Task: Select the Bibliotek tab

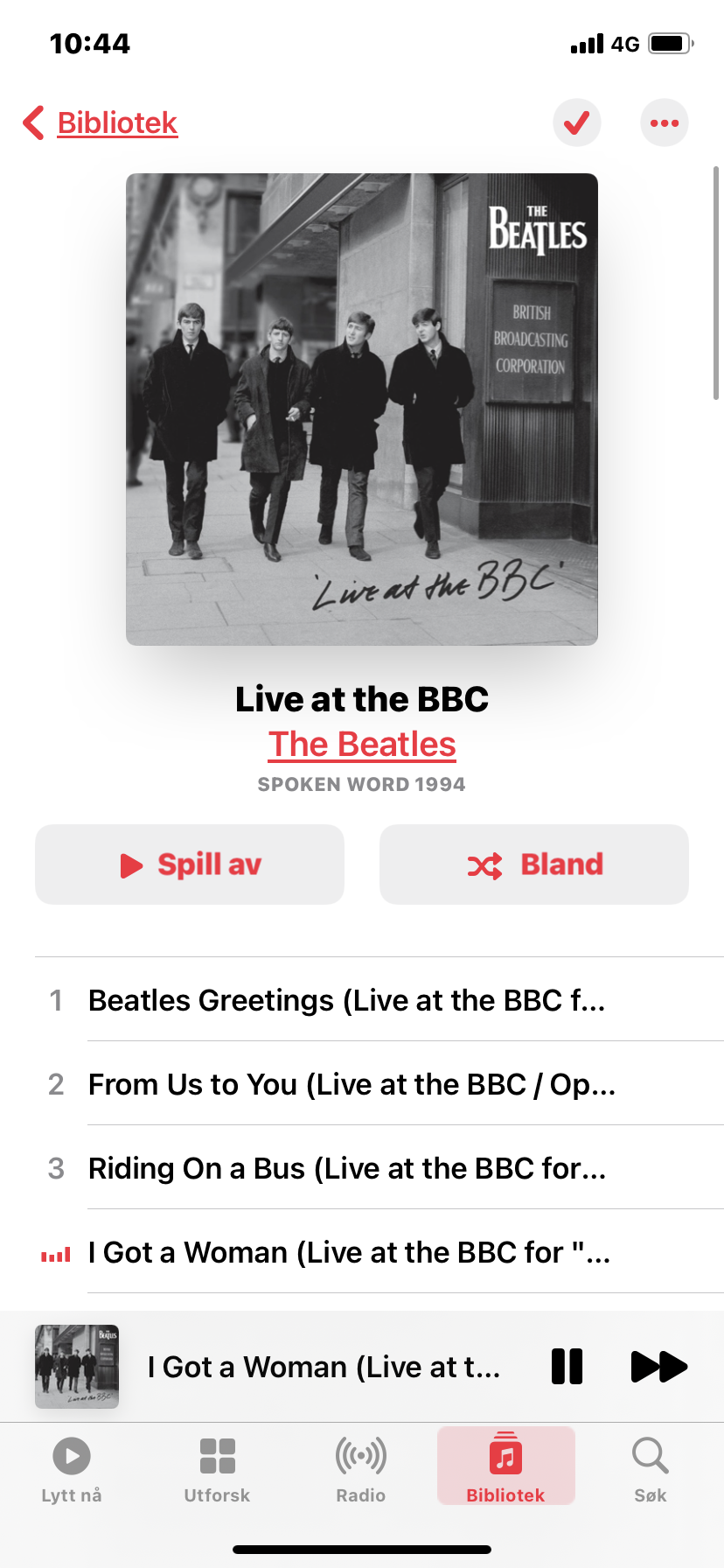Action: point(506,1466)
